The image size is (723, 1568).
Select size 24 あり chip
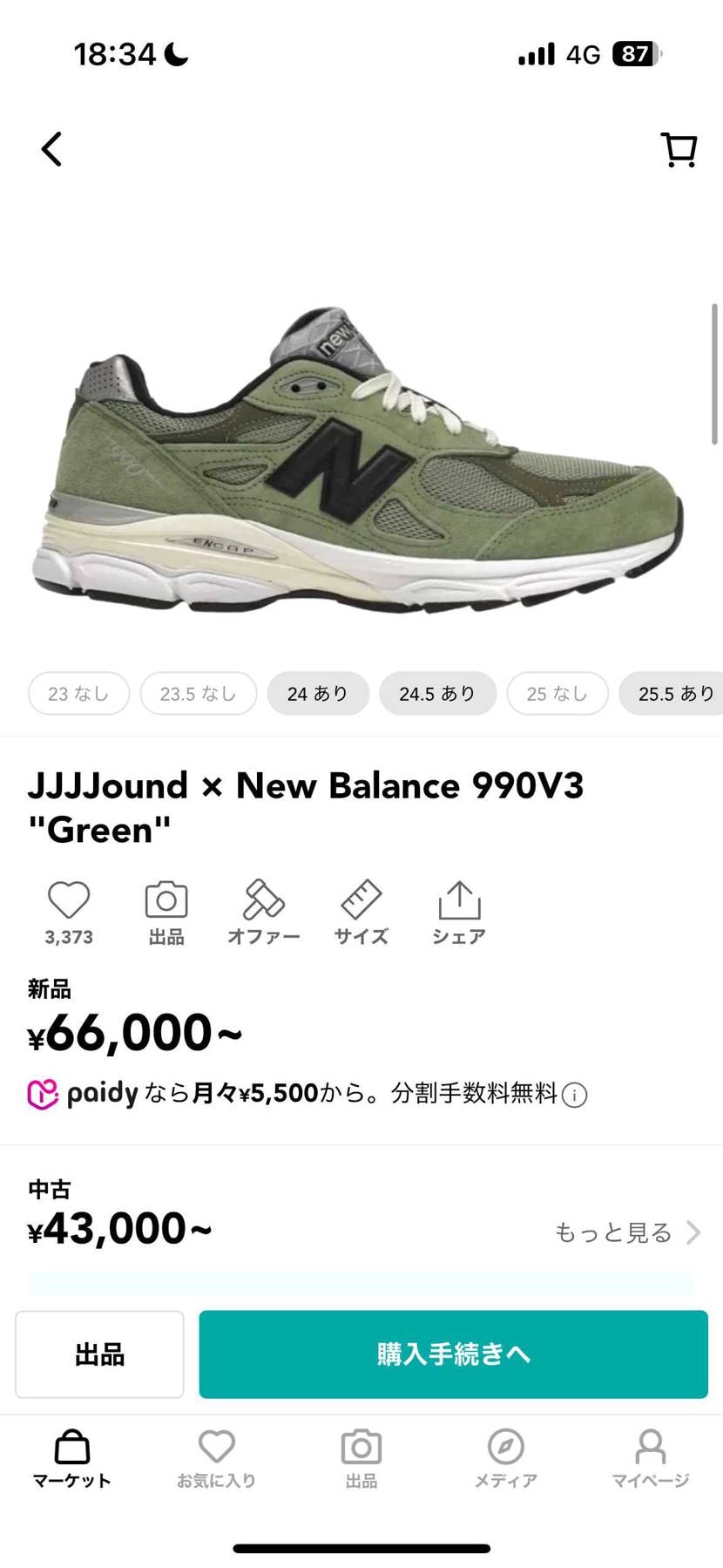pos(318,693)
